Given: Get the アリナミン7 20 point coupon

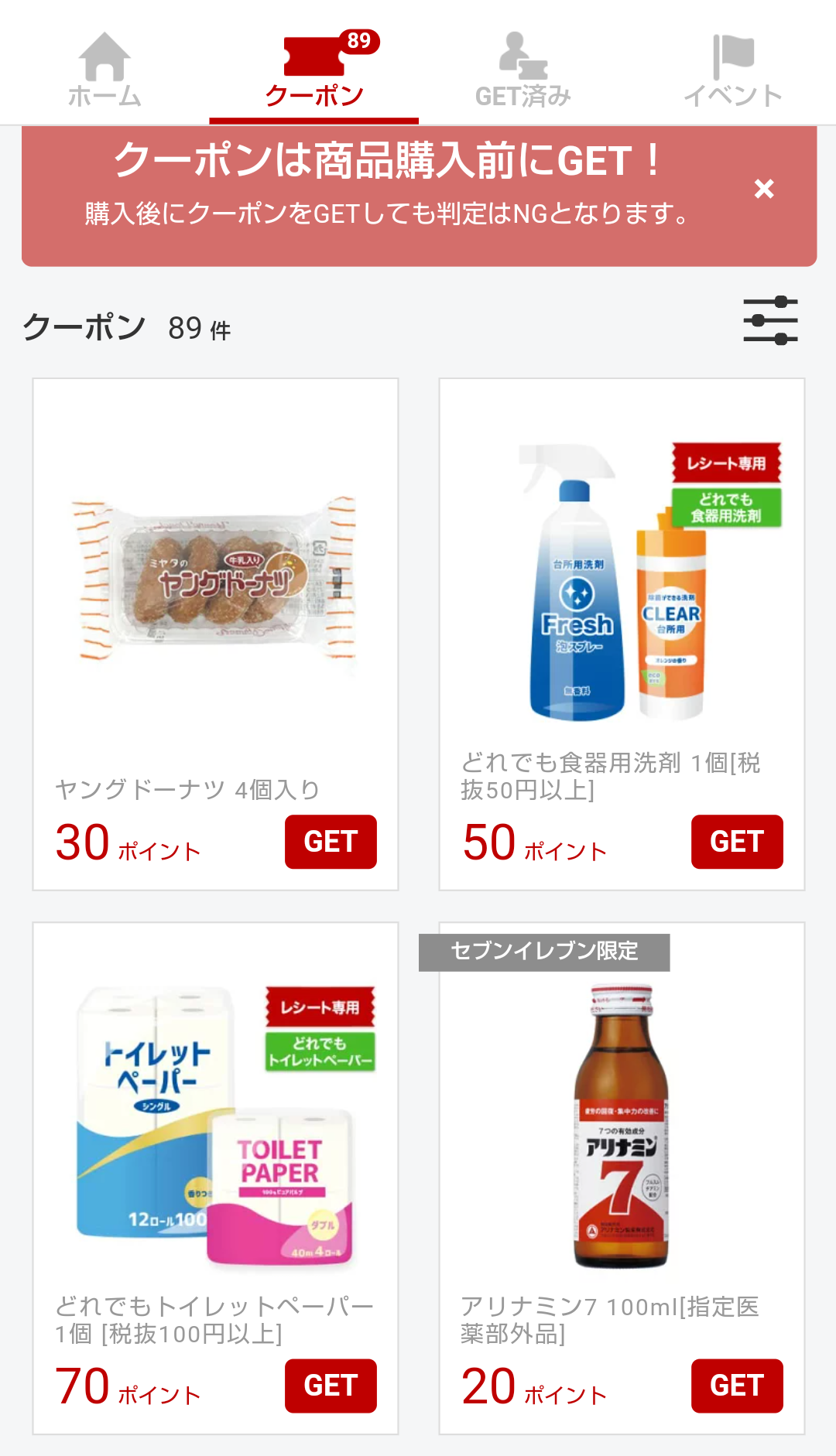Looking at the screenshot, I should pyautogui.click(x=737, y=1386).
